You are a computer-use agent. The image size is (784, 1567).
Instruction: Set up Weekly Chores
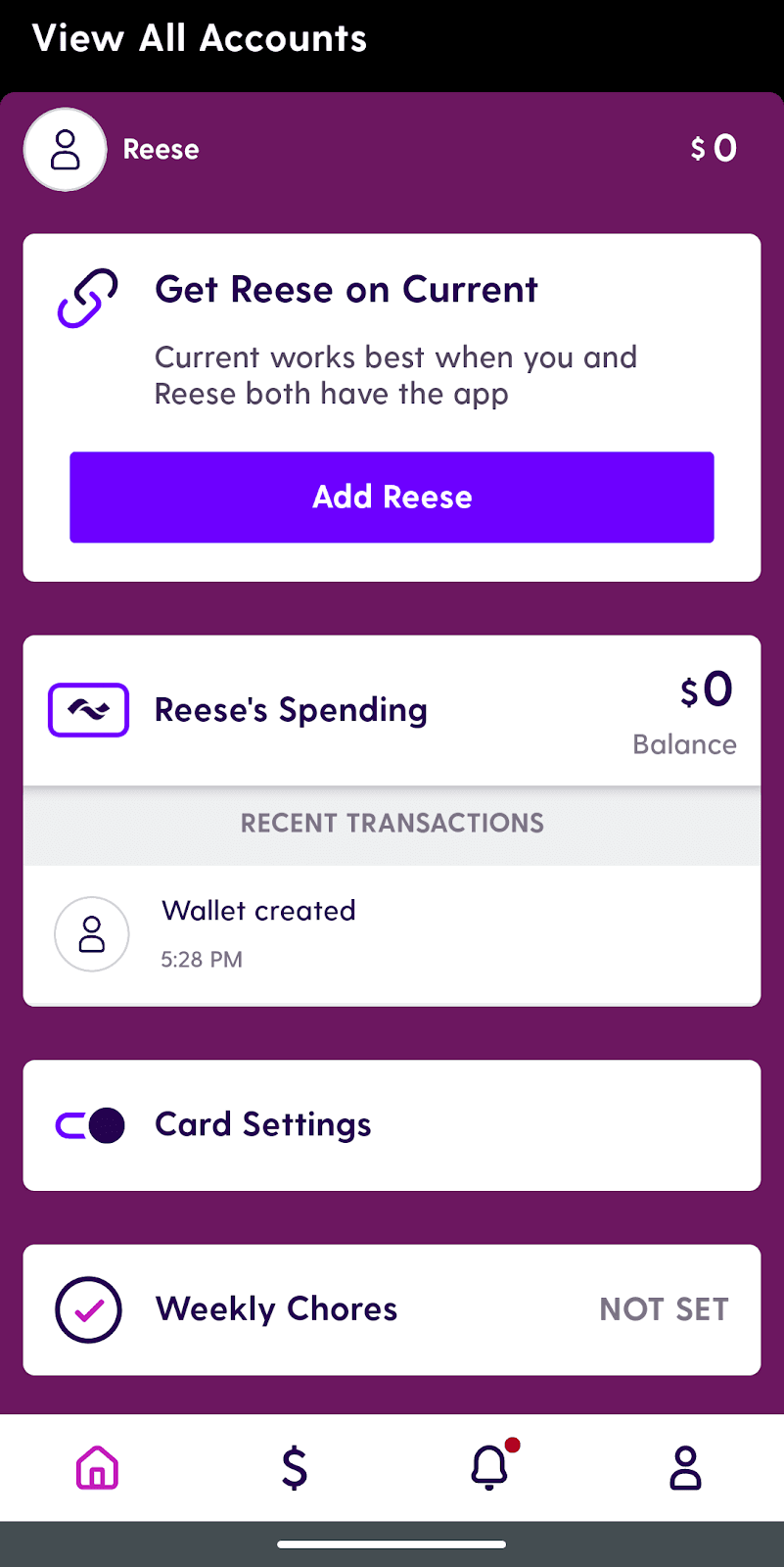click(392, 1309)
